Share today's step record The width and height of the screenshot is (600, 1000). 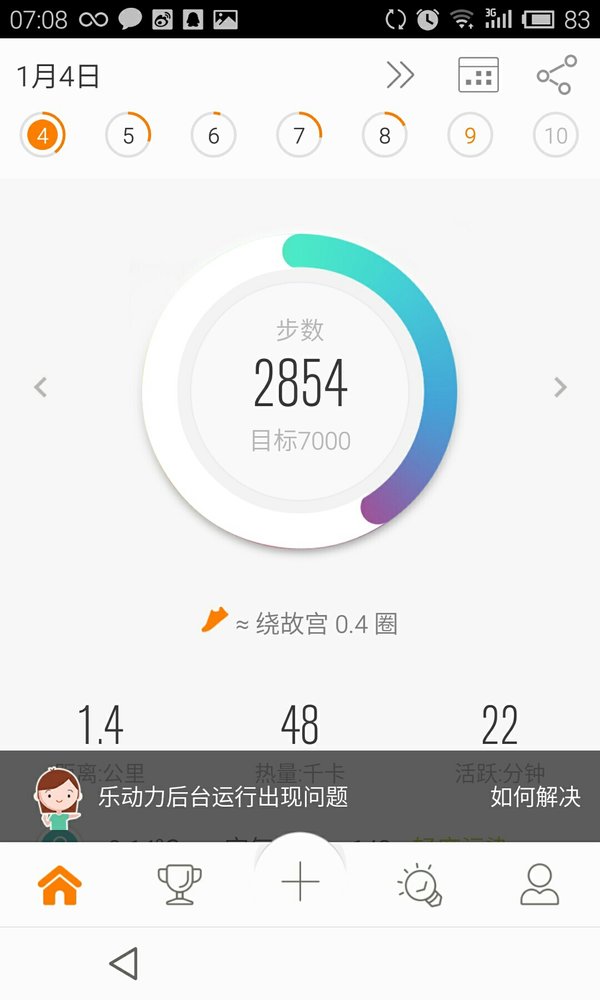pyautogui.click(x=557, y=75)
